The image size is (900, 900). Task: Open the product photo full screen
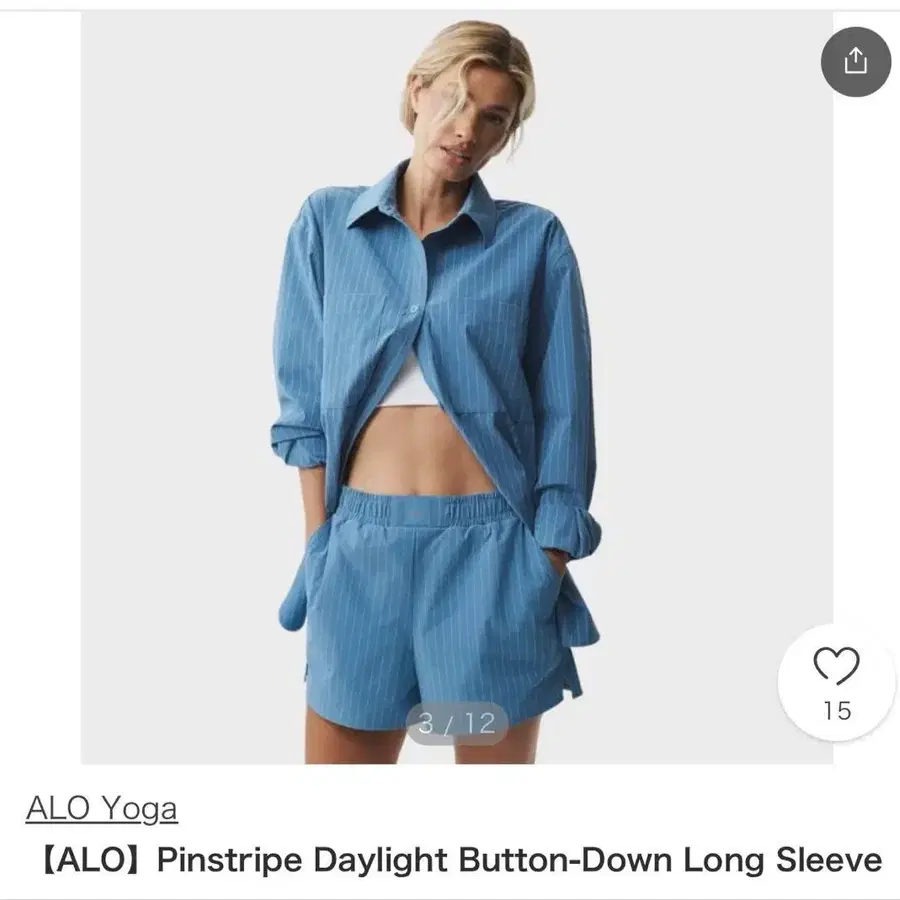tap(456, 387)
